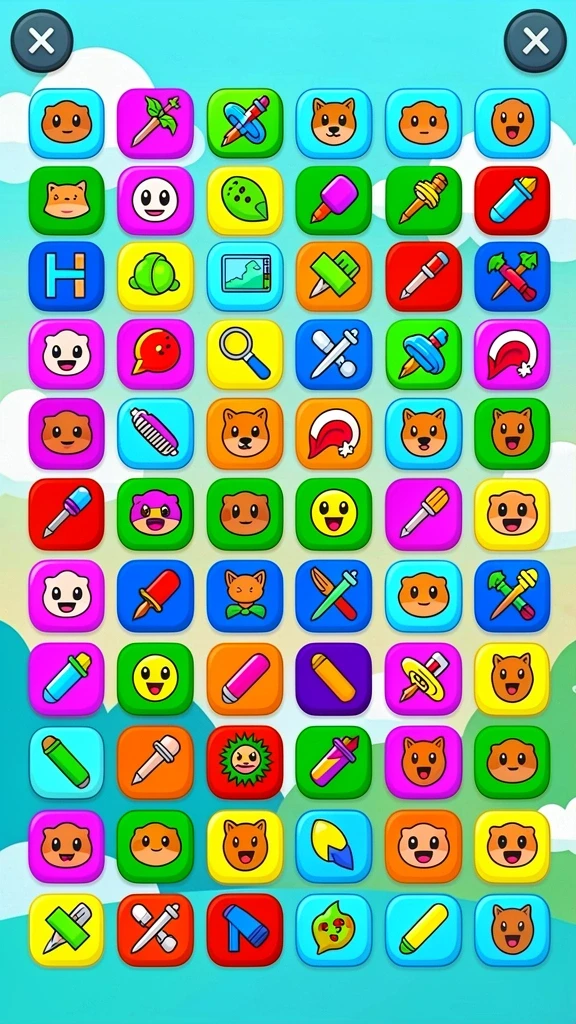Pick the cat with green bow tile
Image resolution: width=576 pixels, height=1024 pixels.
tap(245, 595)
